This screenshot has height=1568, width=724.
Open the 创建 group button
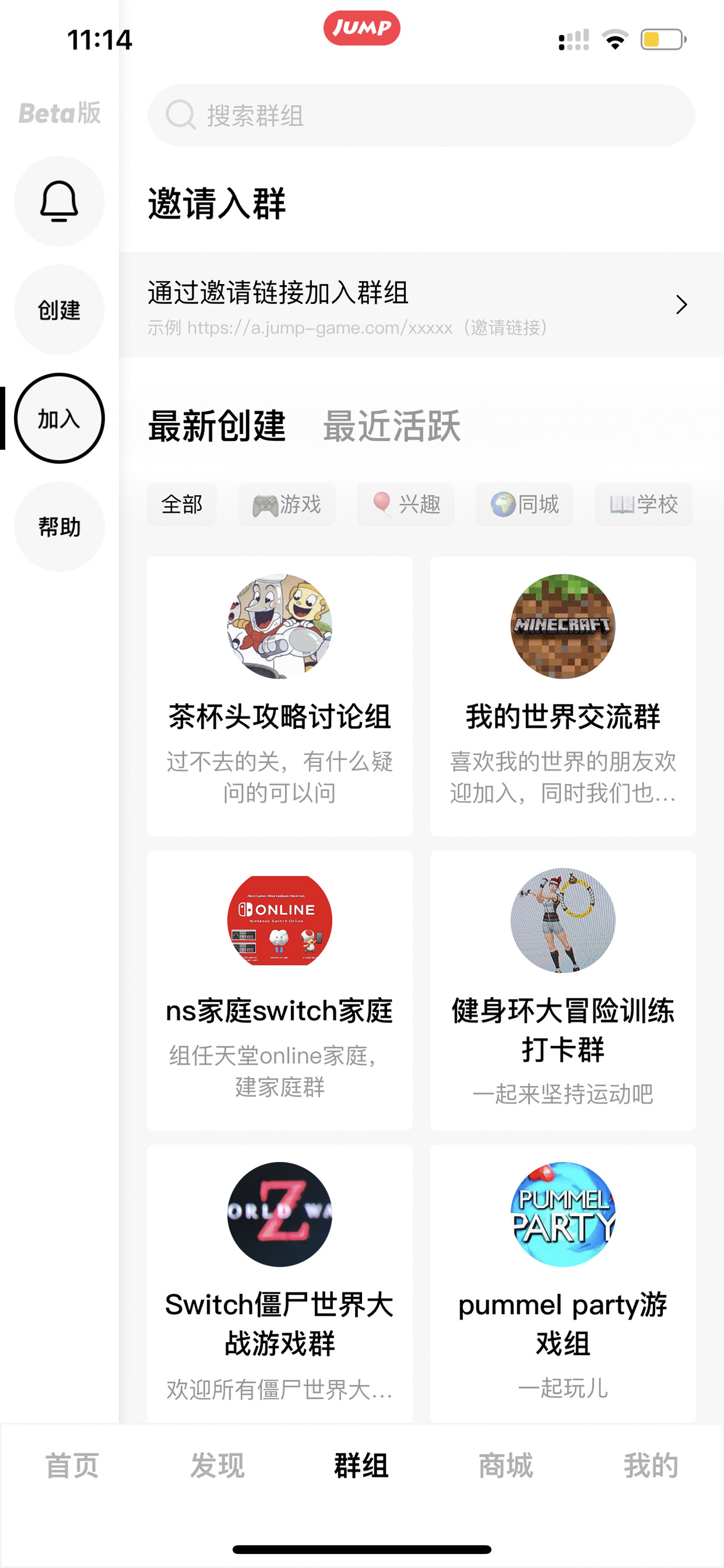click(x=59, y=310)
